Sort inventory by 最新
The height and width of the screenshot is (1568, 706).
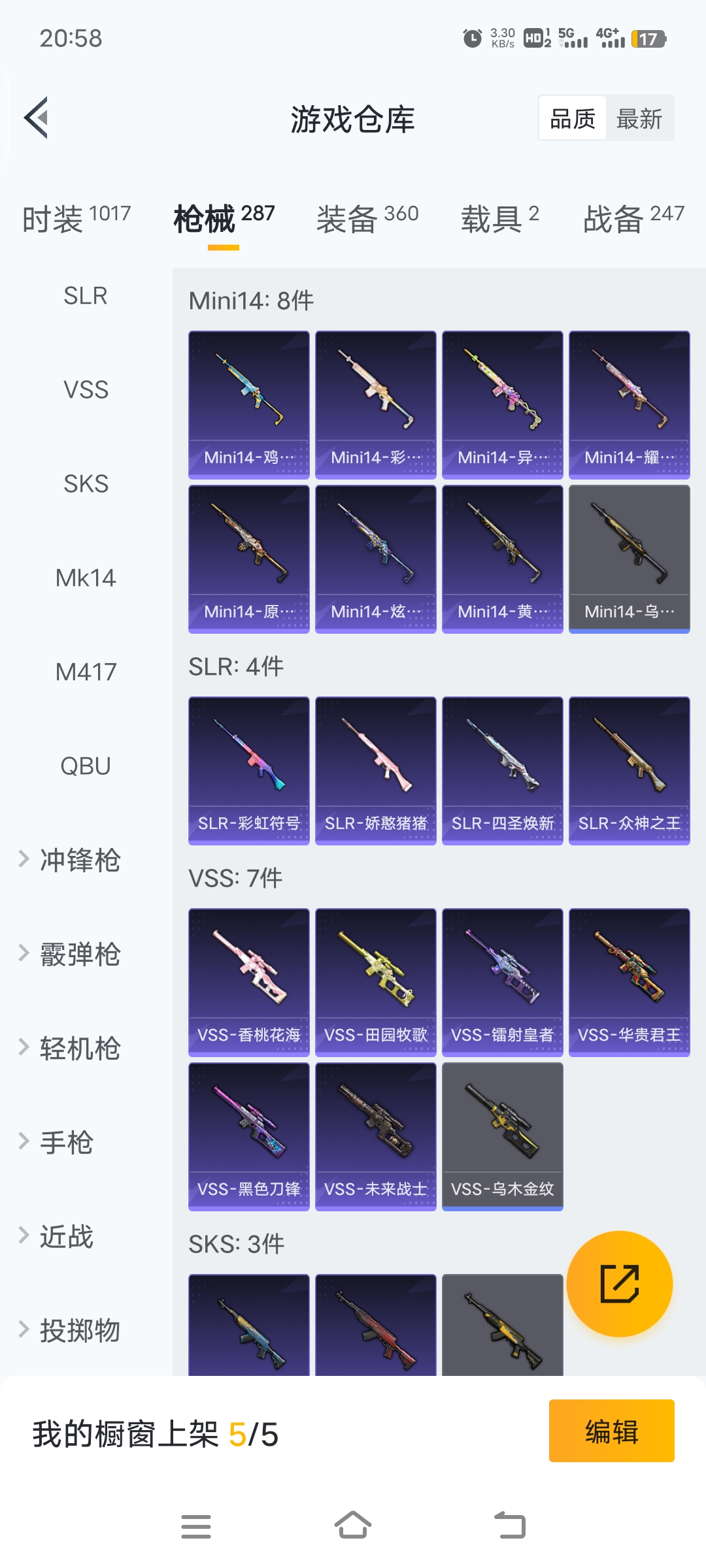coord(639,118)
